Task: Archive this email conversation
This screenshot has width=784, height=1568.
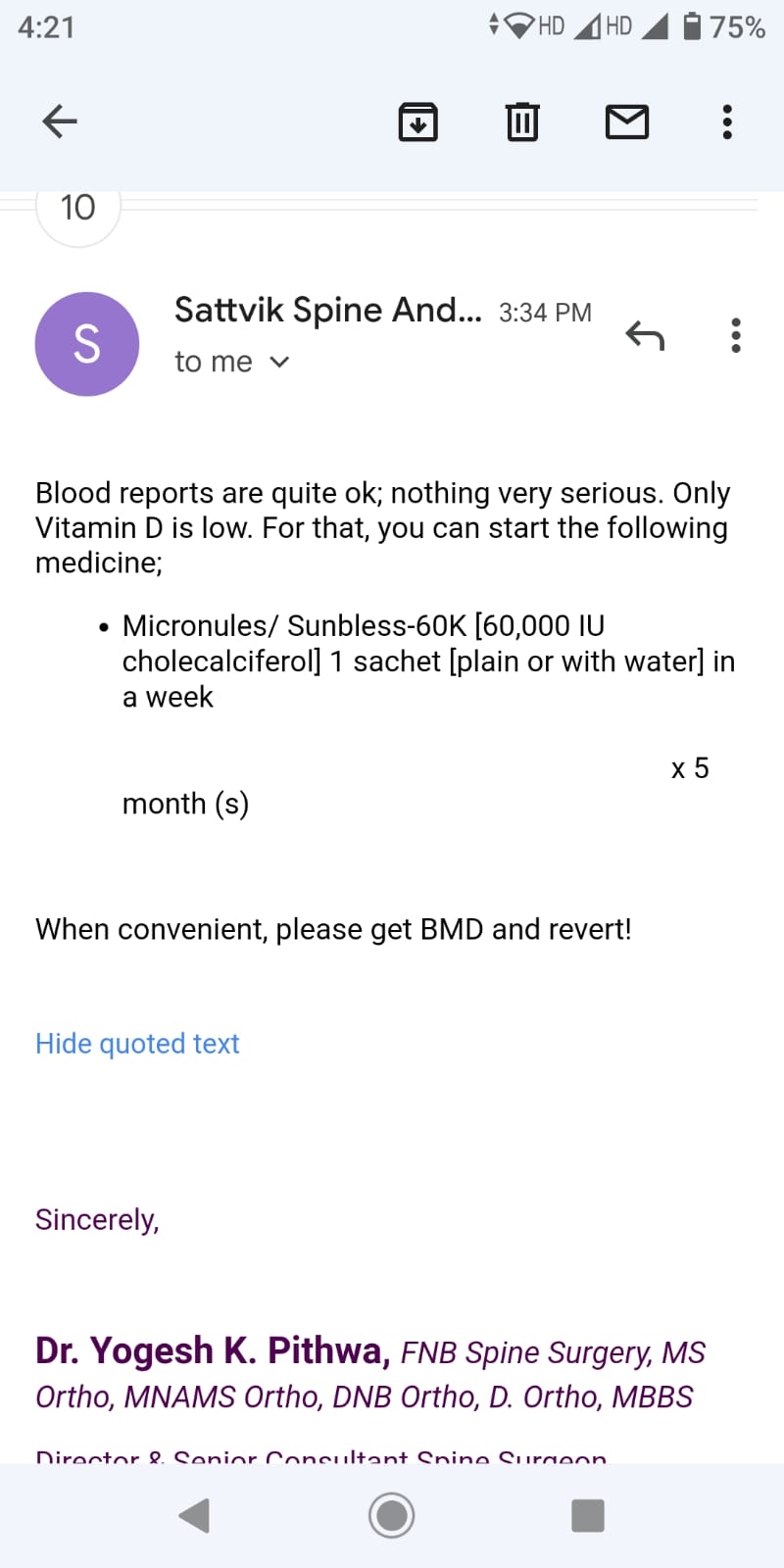Action: pos(418,122)
